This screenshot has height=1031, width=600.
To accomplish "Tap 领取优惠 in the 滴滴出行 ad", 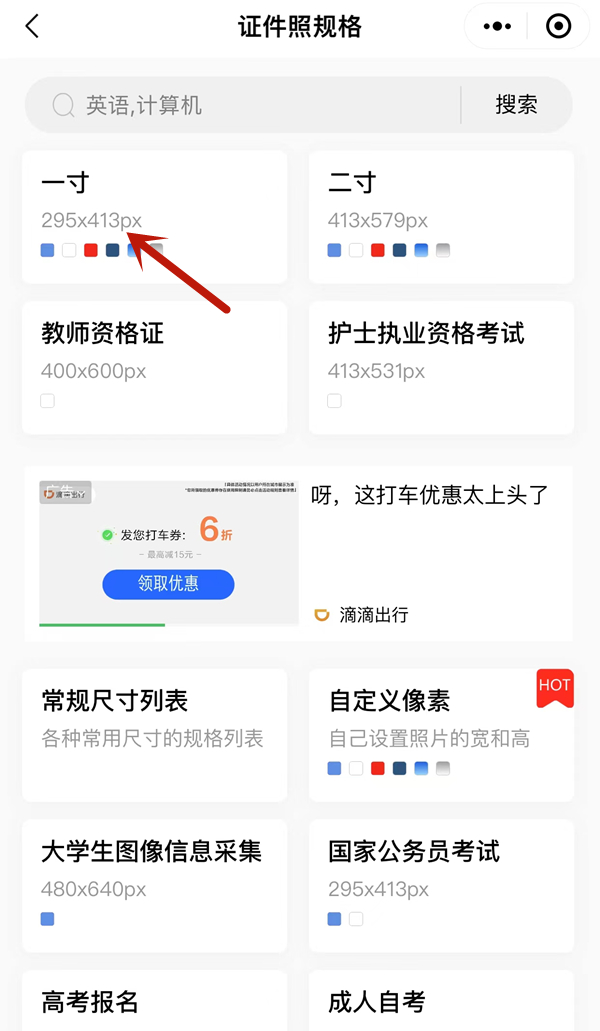I will pyautogui.click(x=168, y=584).
